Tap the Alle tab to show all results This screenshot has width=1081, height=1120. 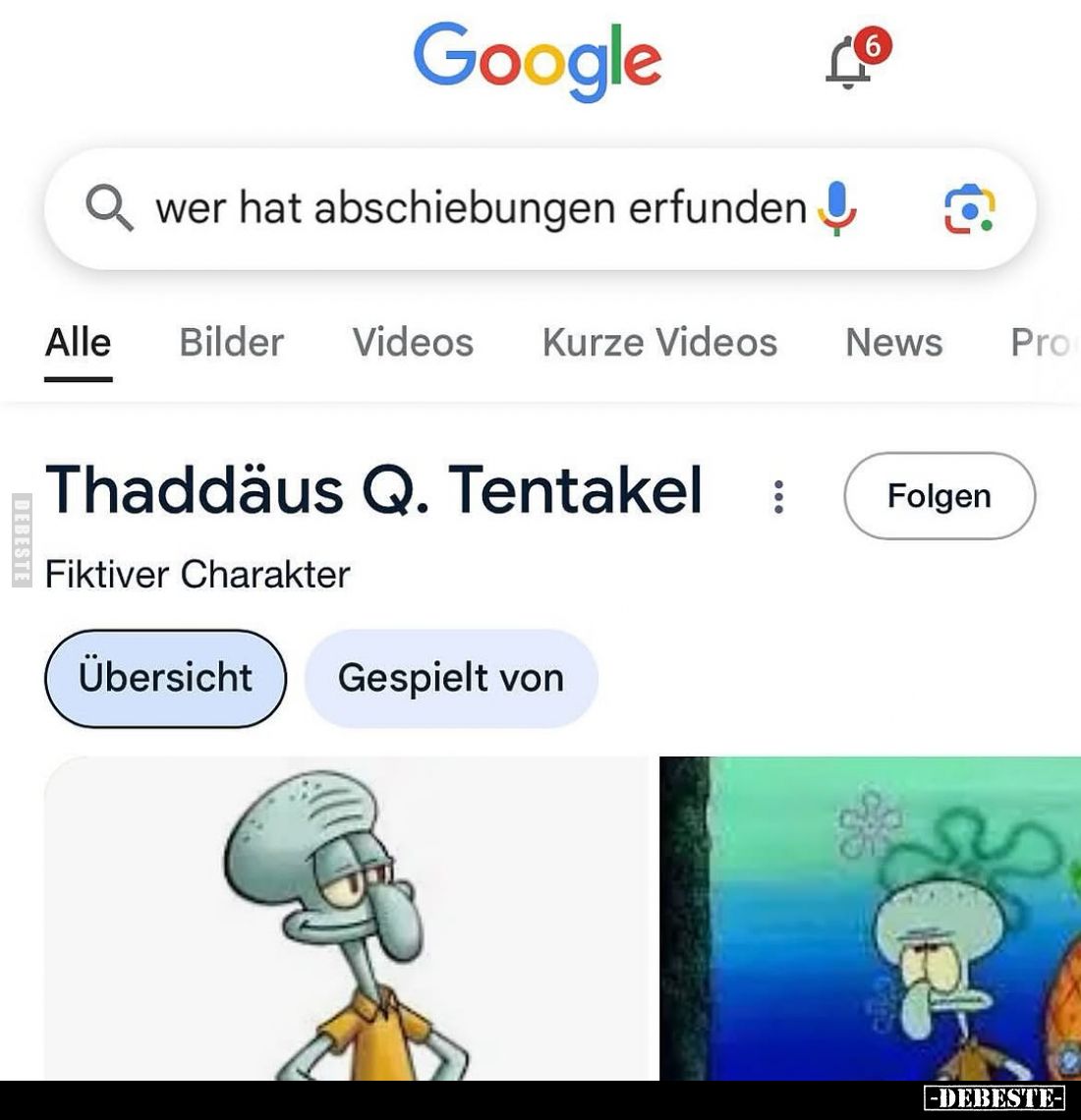point(78,343)
